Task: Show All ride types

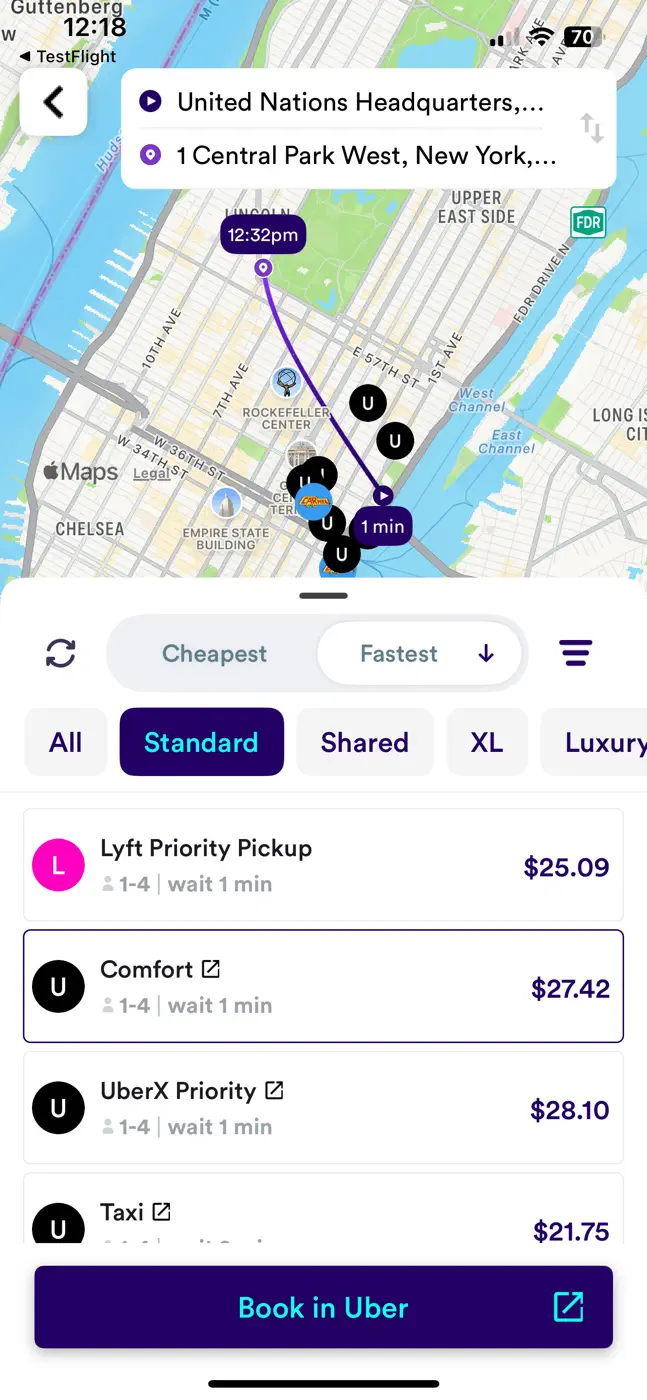Action: click(x=66, y=742)
